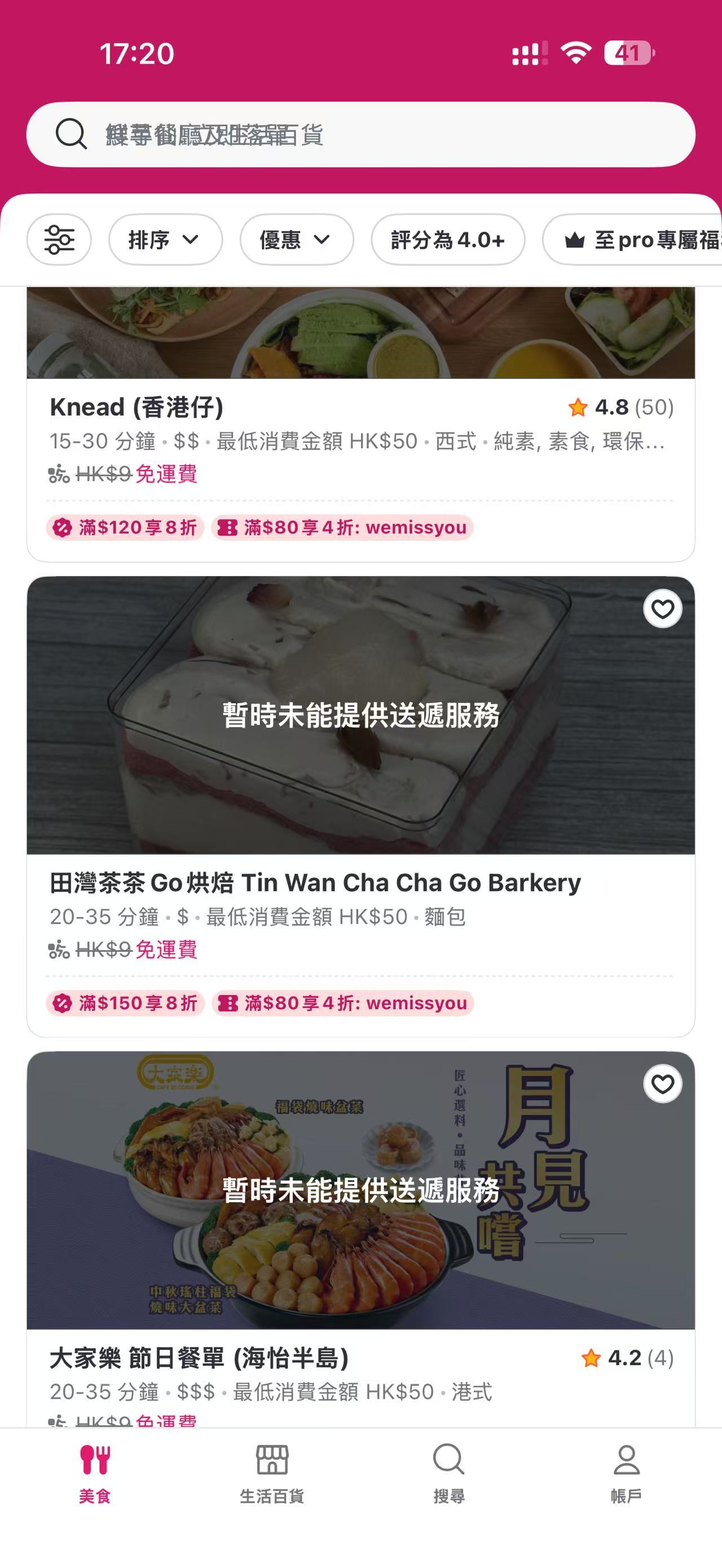Select the pro專屬 filter chip
This screenshot has width=722, height=1568.
click(x=639, y=240)
